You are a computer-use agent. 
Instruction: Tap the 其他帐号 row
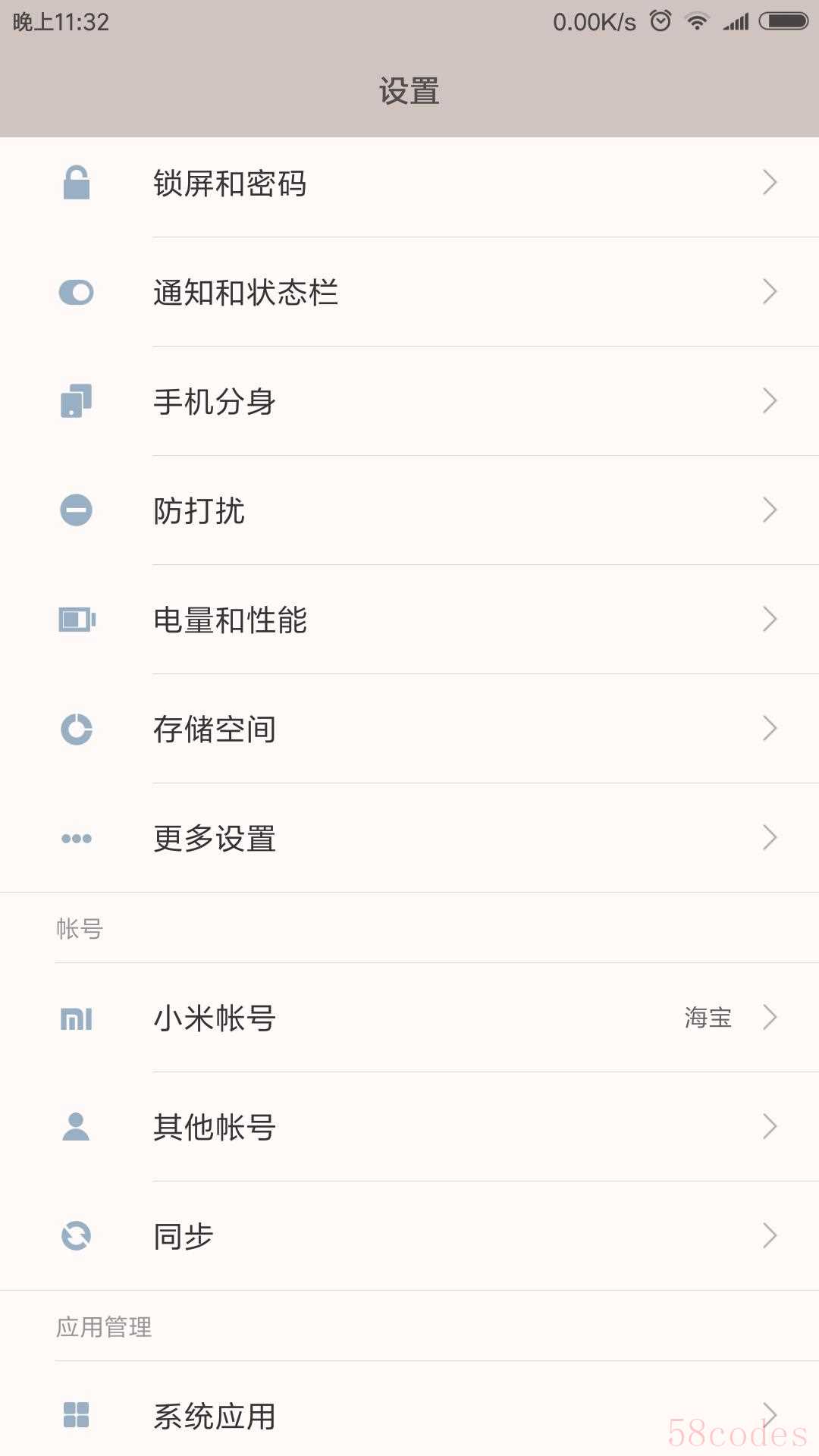click(x=409, y=1128)
